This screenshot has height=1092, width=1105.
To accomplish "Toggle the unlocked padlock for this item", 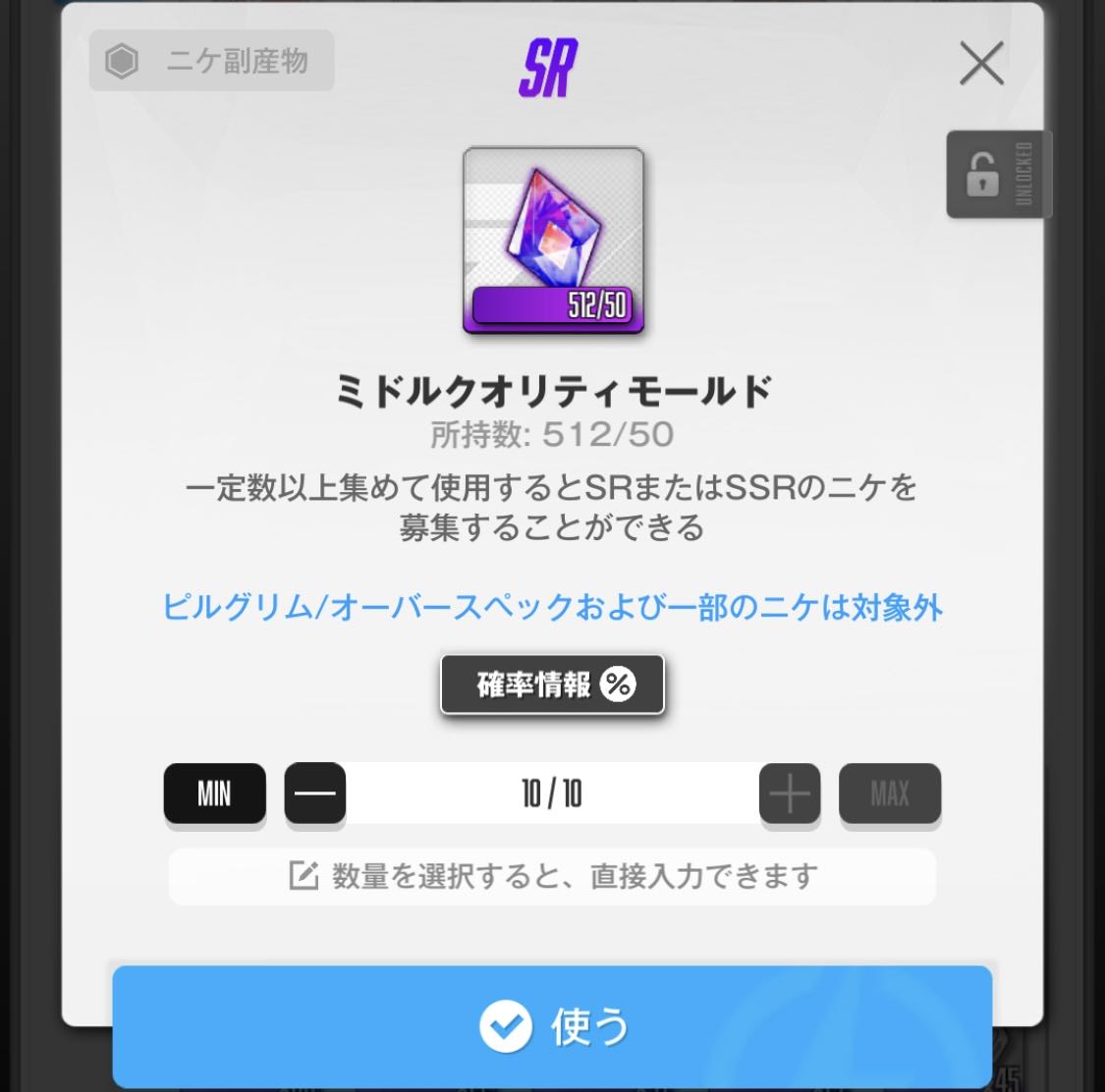I will click(x=998, y=175).
